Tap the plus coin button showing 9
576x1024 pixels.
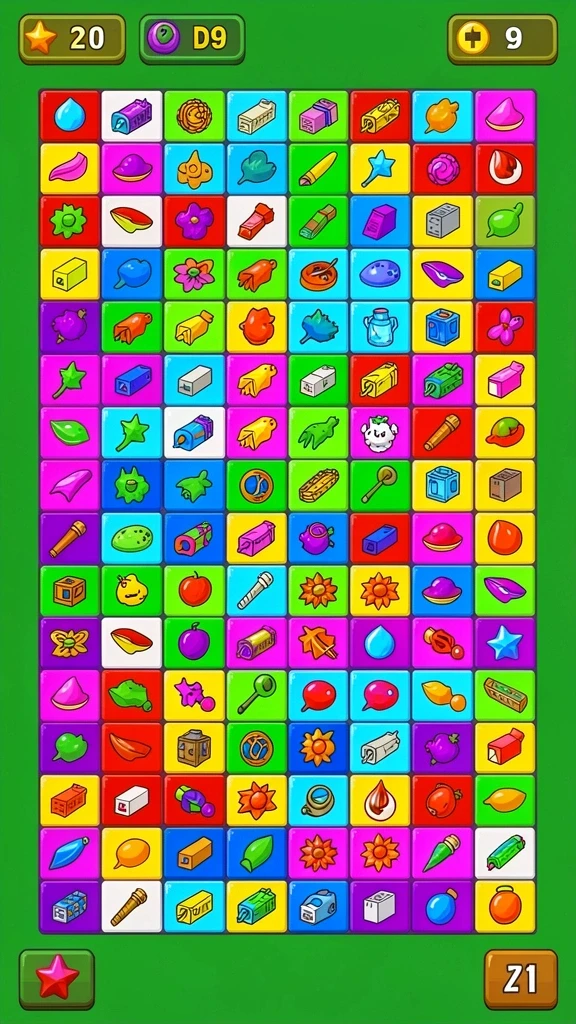[x=502, y=39]
